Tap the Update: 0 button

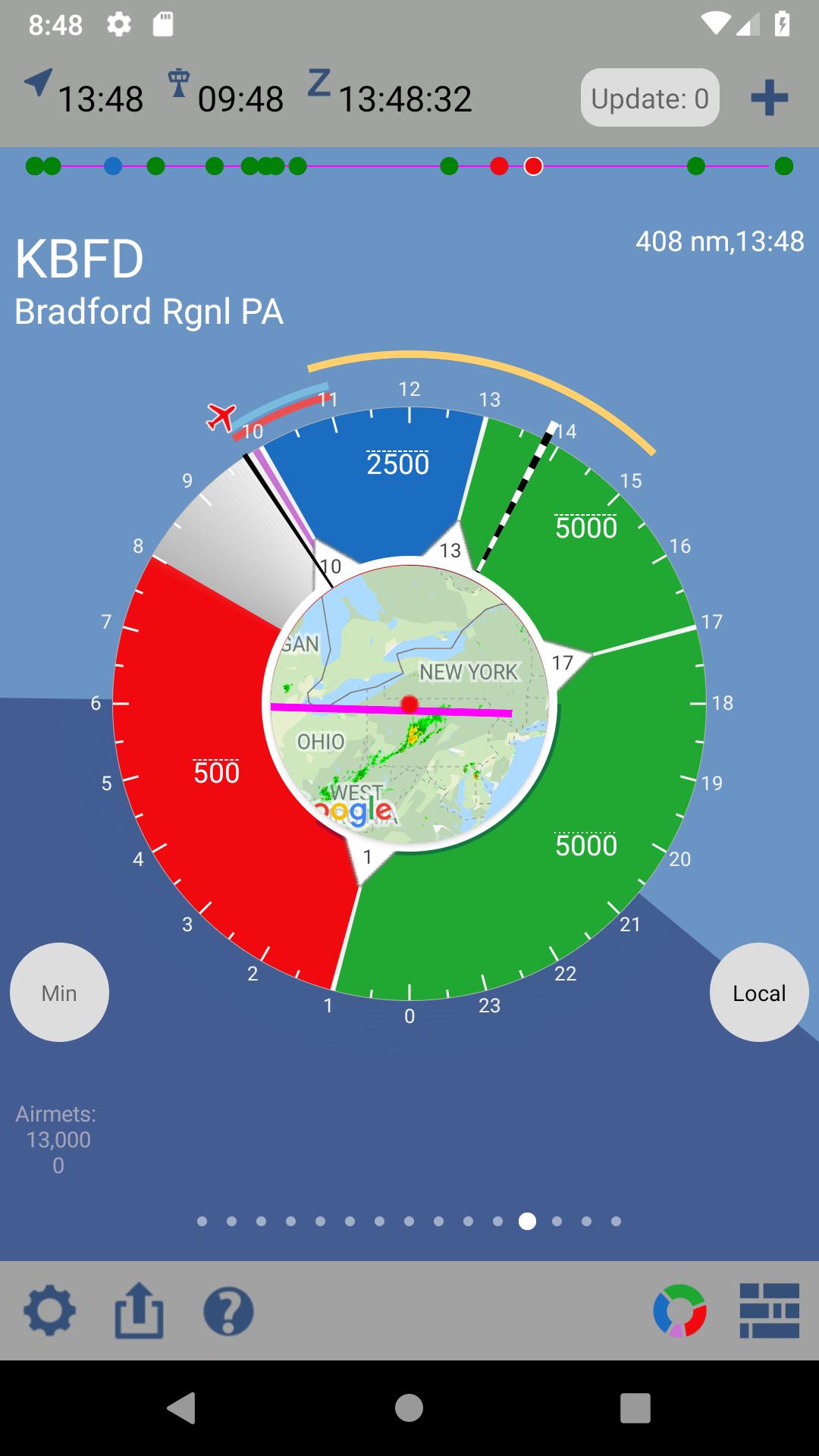pyautogui.click(x=649, y=98)
